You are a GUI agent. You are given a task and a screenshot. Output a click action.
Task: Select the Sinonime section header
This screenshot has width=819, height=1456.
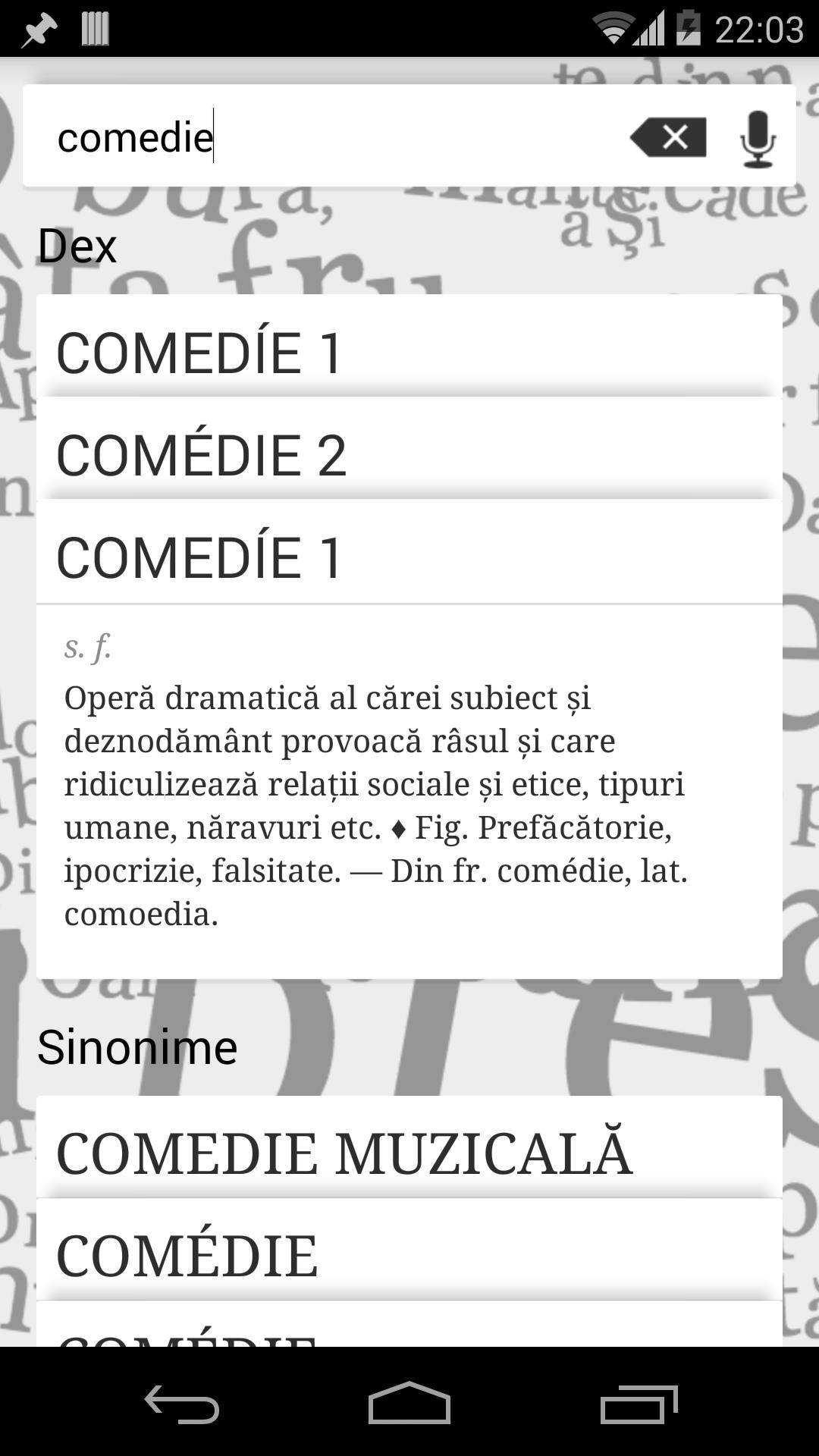point(137,1048)
